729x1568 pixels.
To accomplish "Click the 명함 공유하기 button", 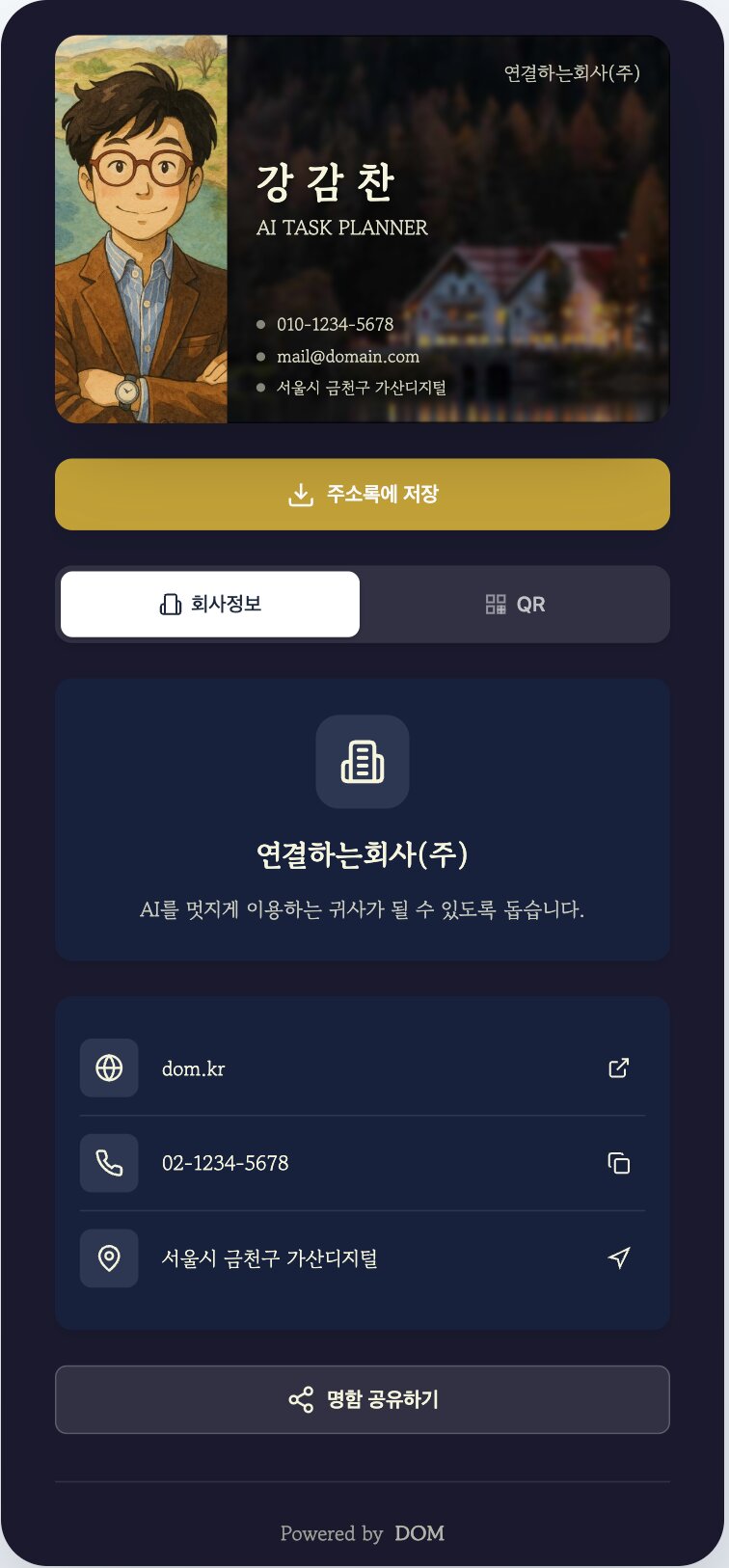I will [363, 1399].
